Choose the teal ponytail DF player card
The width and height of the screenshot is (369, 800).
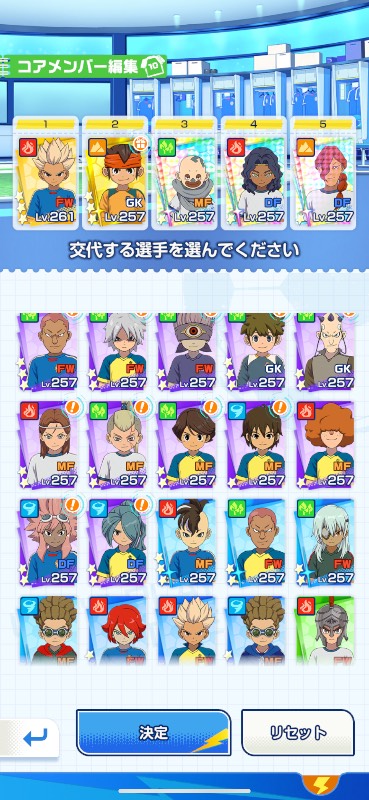tap(117, 541)
